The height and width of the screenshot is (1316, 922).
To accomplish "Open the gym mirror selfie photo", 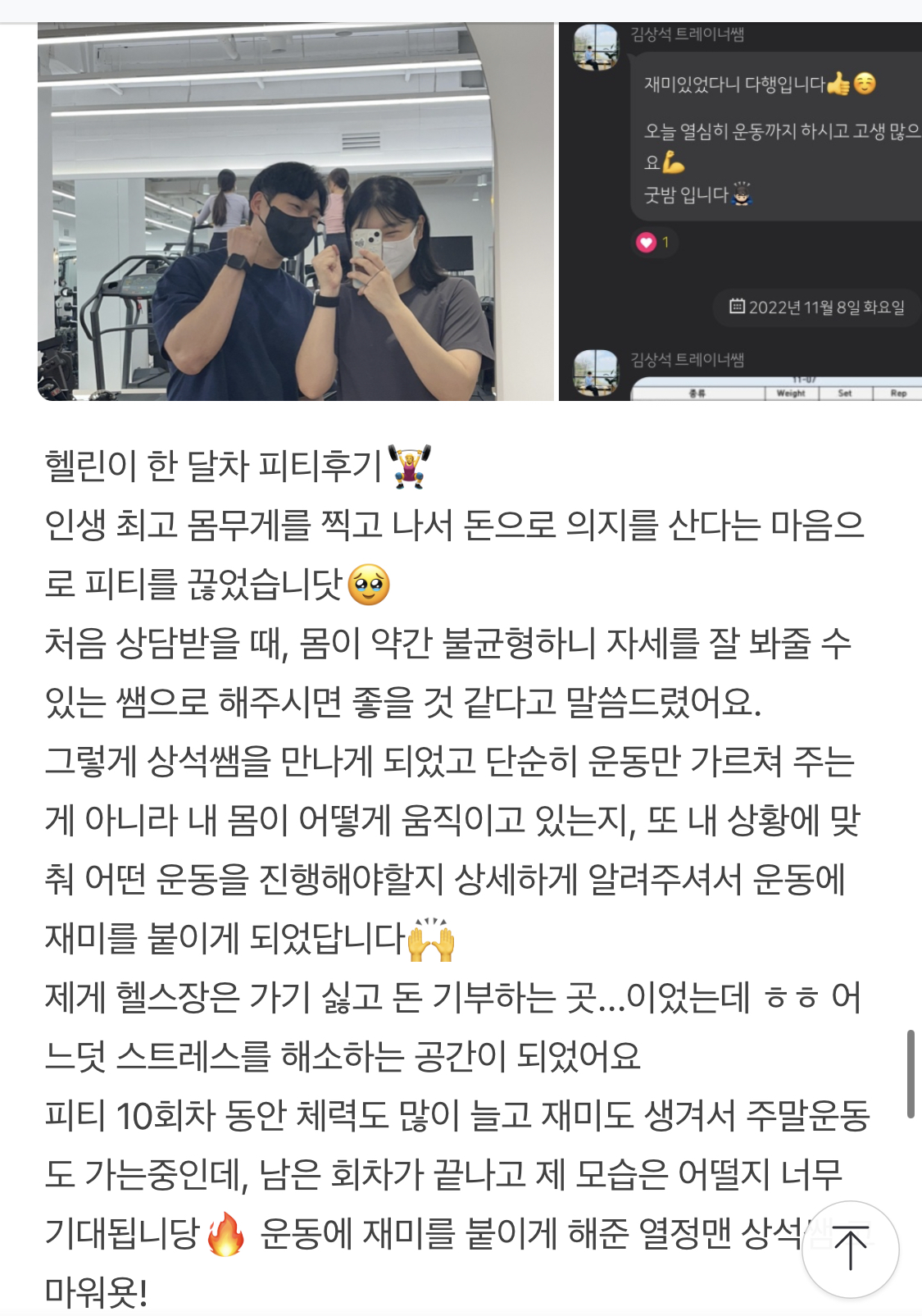I will [x=296, y=212].
